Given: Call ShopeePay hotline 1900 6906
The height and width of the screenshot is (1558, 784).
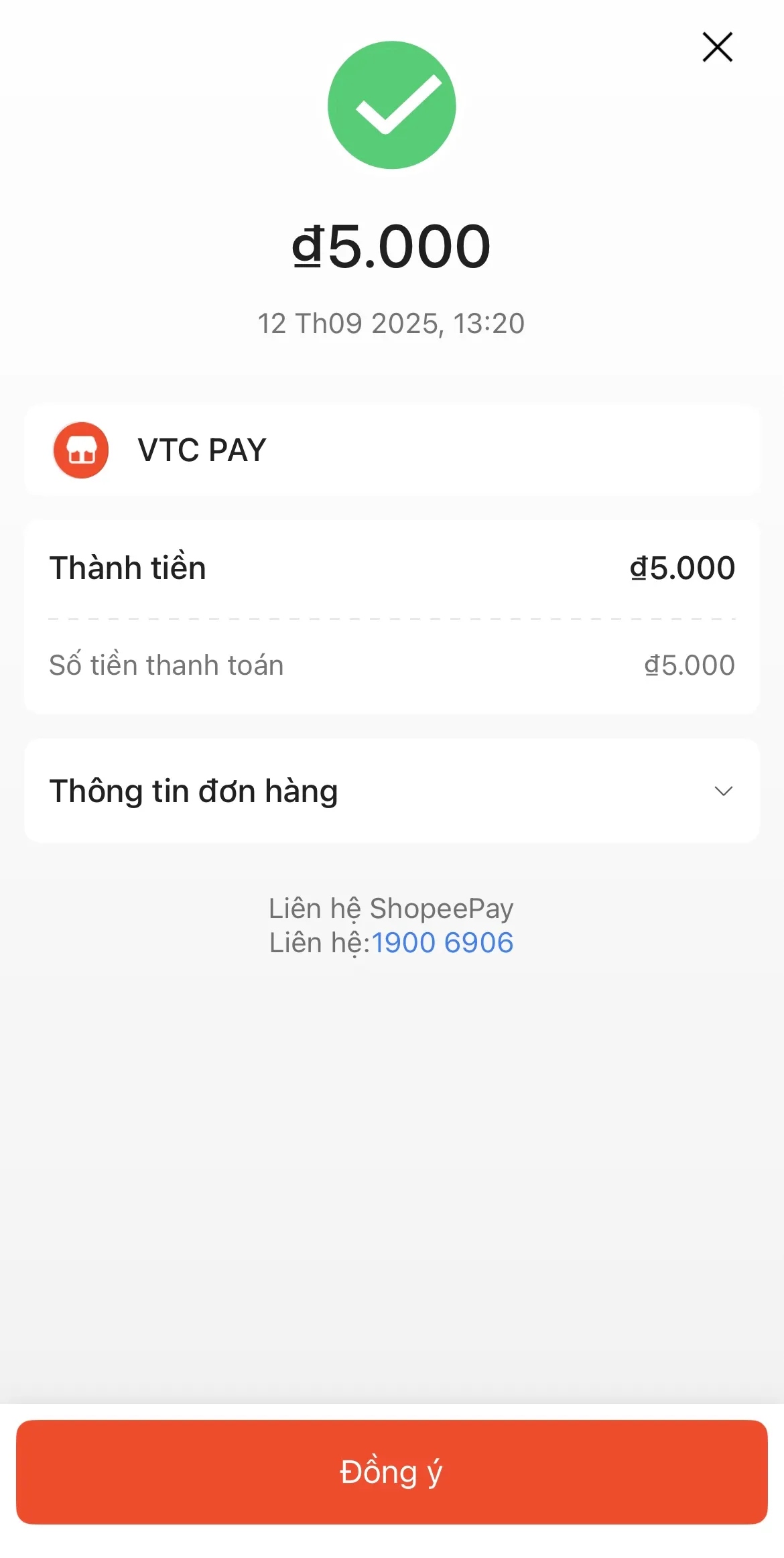Looking at the screenshot, I should (442, 943).
